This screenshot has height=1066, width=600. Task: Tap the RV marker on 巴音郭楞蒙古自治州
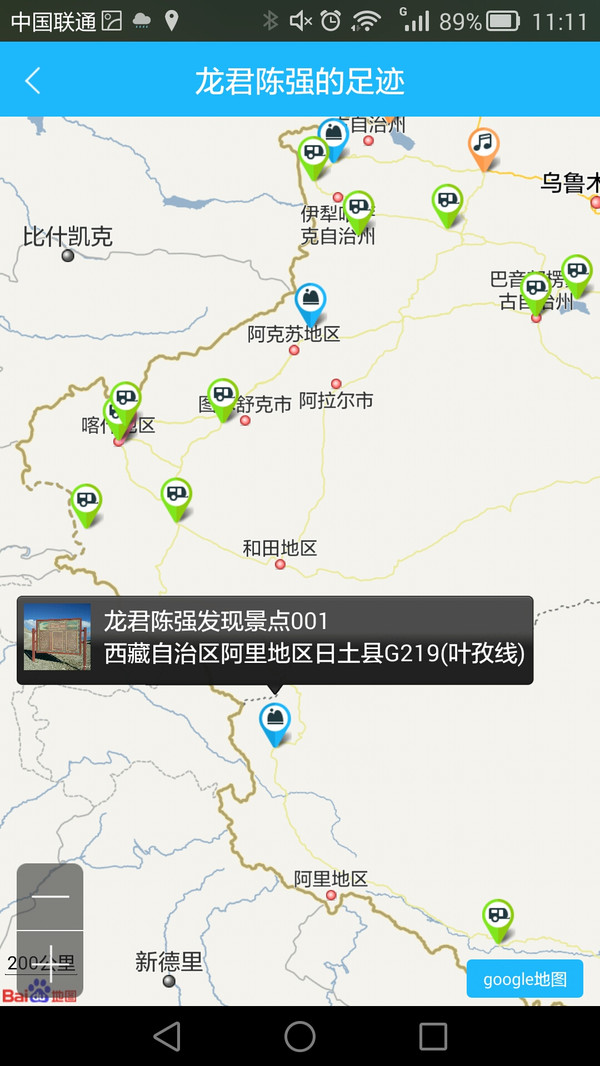pos(535,290)
